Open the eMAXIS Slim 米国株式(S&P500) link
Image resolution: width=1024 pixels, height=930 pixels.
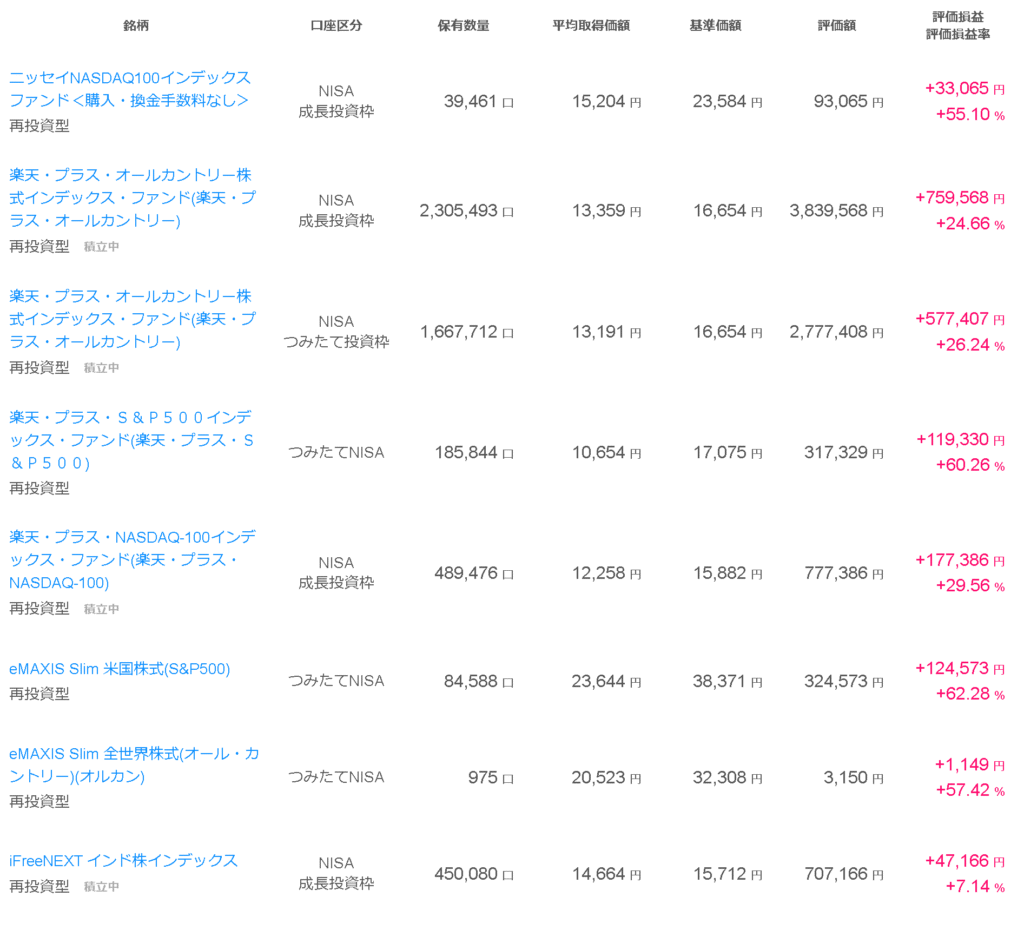click(x=120, y=668)
